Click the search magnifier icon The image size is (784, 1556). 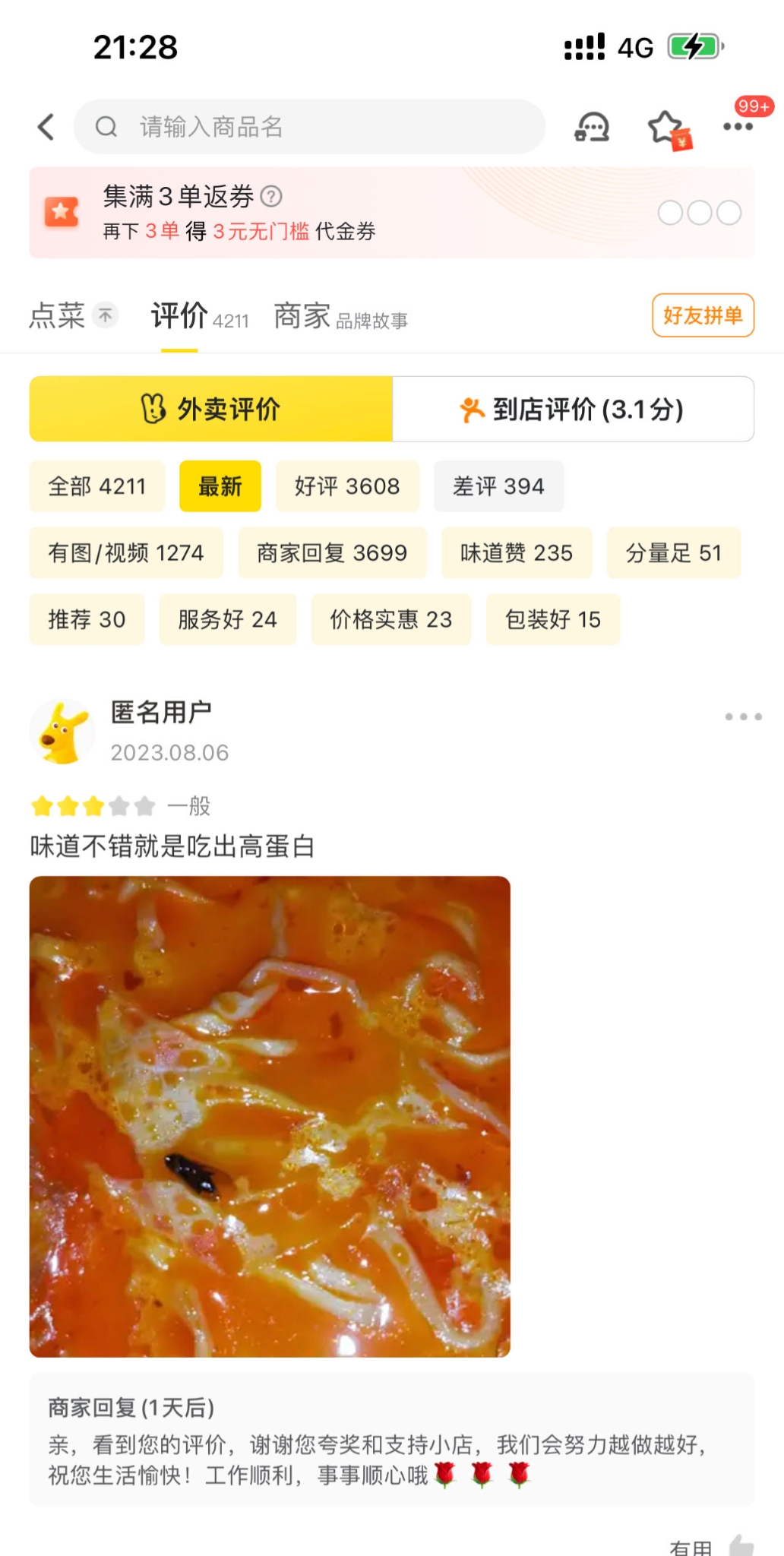click(106, 126)
